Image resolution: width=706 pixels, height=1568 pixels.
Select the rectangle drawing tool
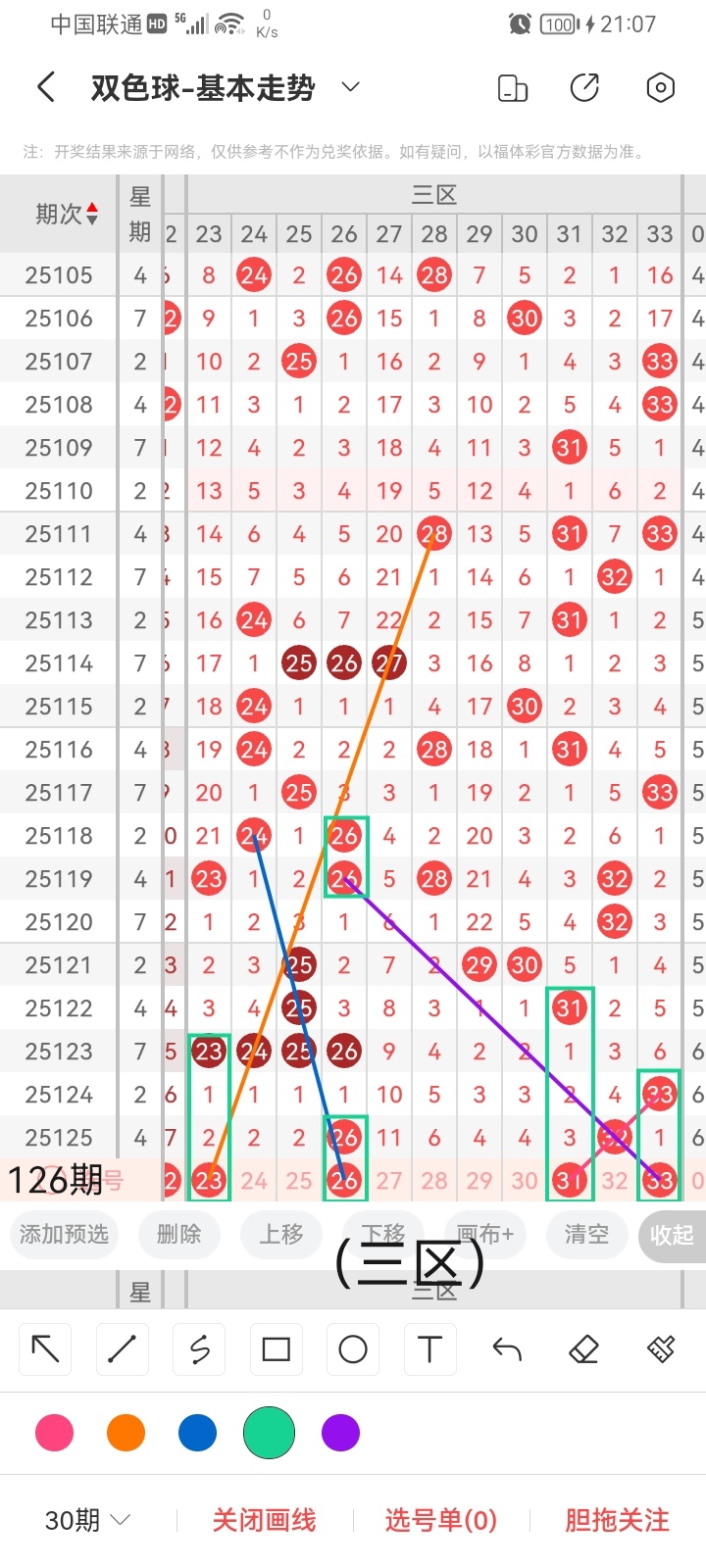(277, 1349)
